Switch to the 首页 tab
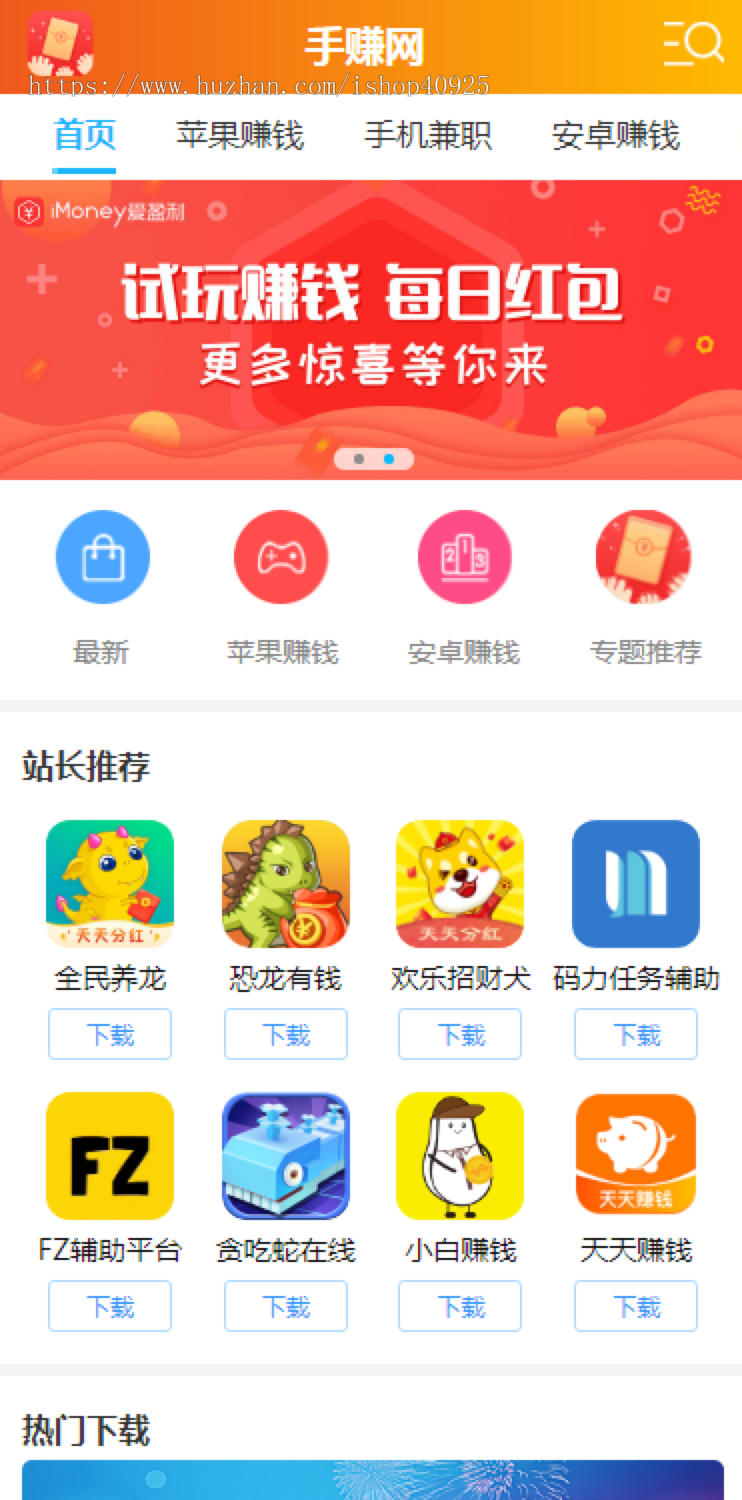Screen dimensions: 742x1500 coord(85,135)
